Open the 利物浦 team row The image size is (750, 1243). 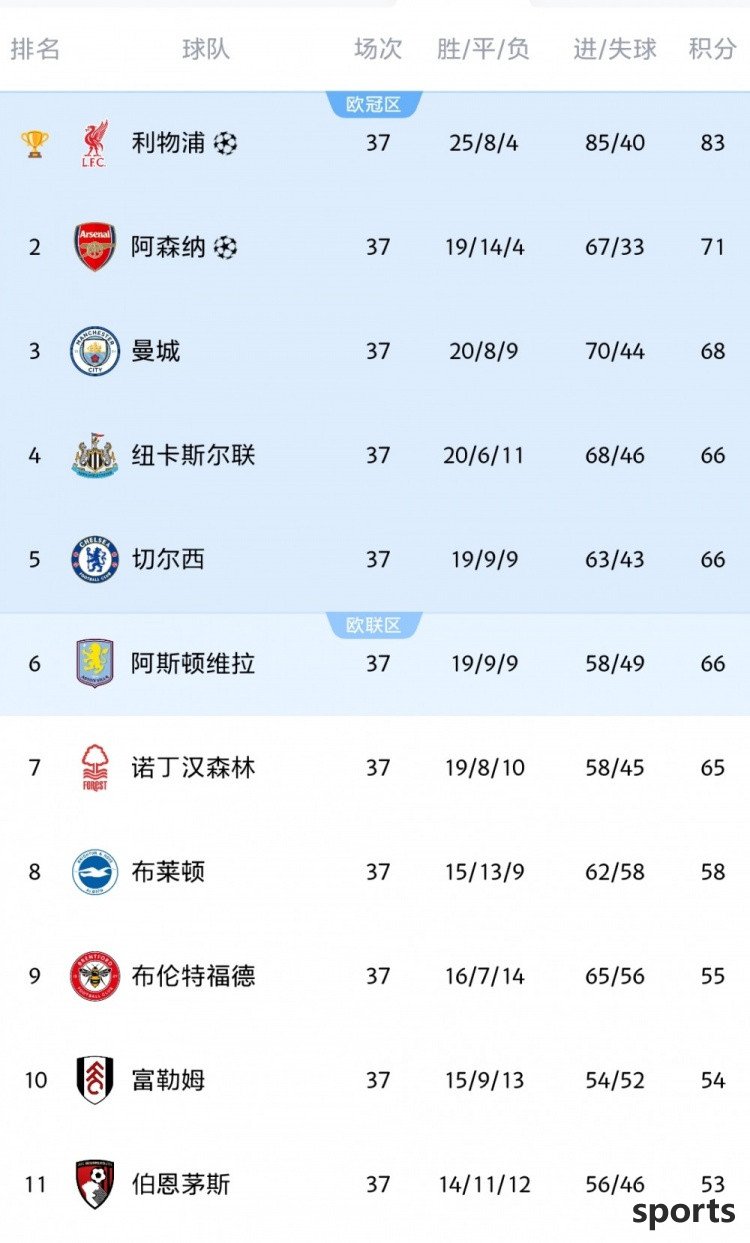click(375, 143)
